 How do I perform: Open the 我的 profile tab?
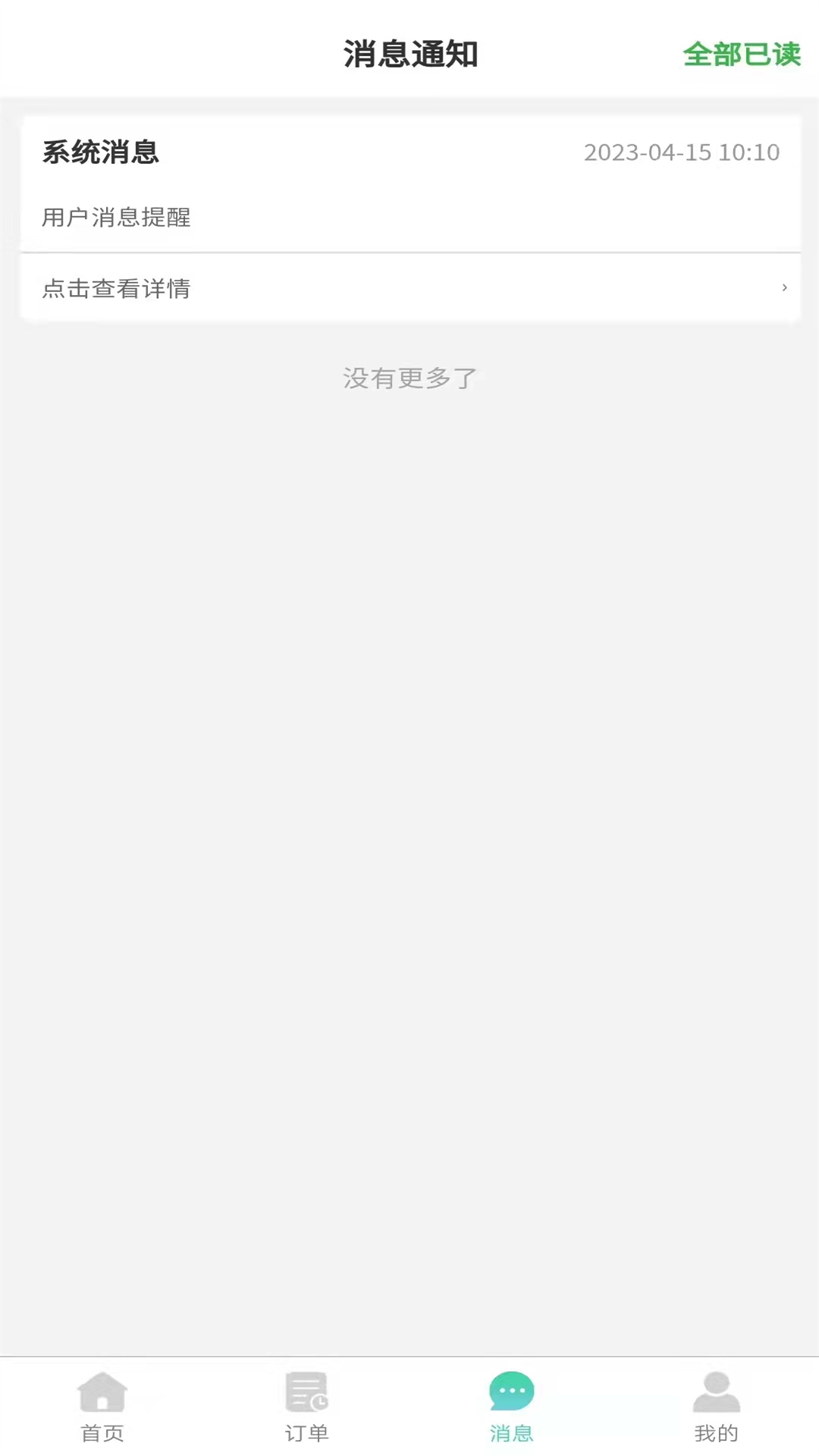[717, 1407]
